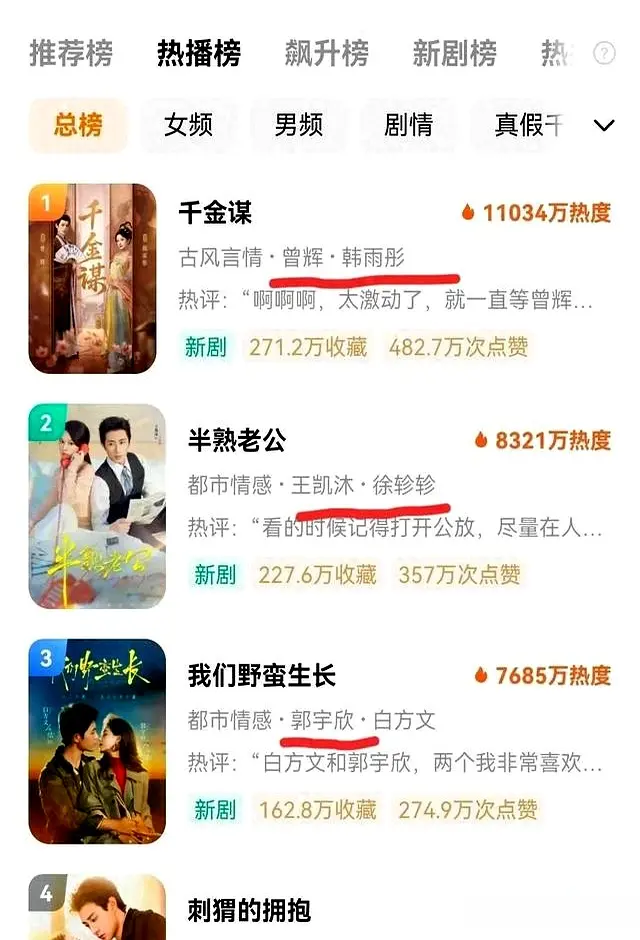Switch to the 推荐榜 tab
This screenshot has width=640, height=940.
(x=70, y=53)
